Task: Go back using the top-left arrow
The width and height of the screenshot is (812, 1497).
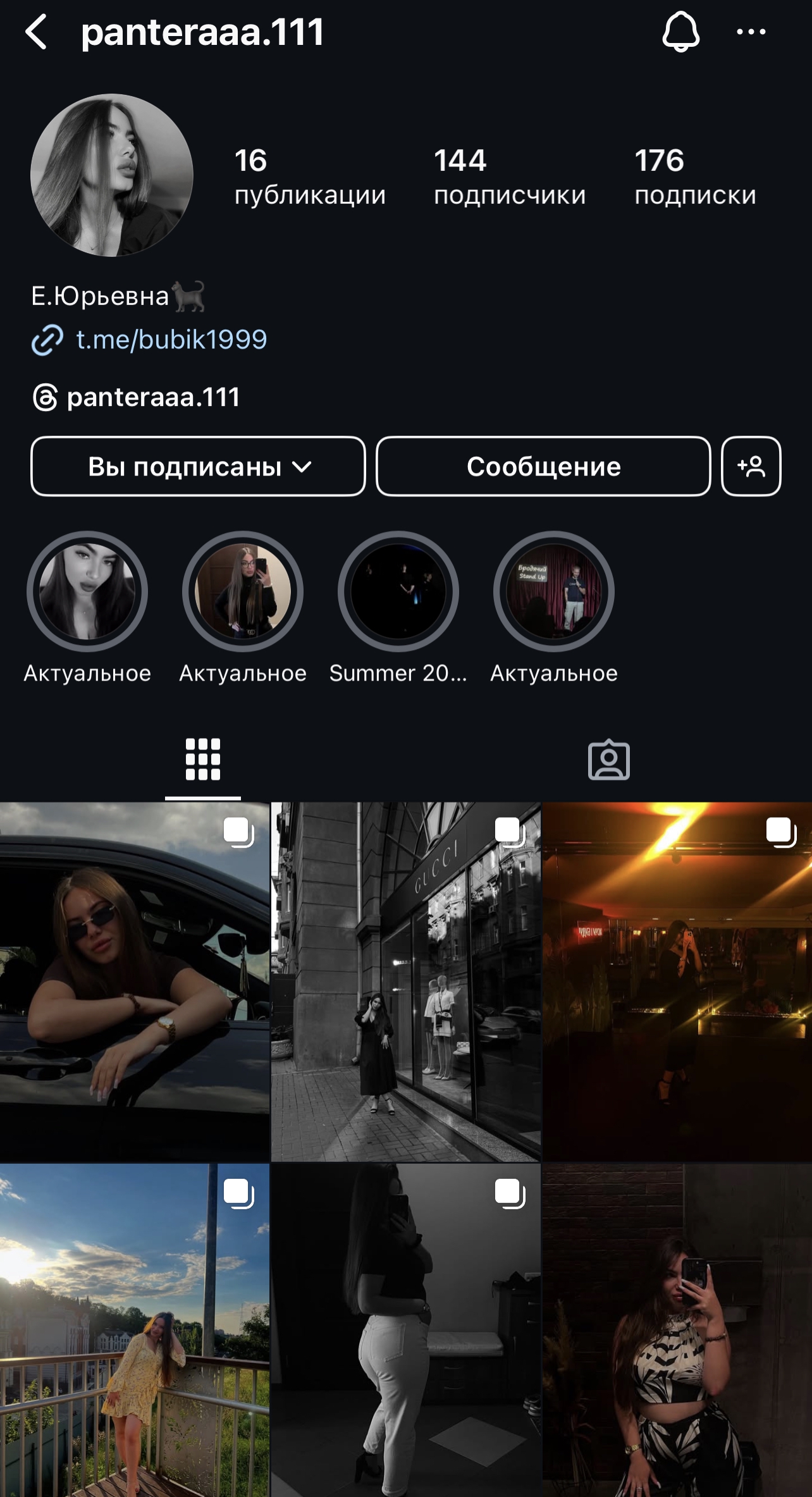Action: (36, 32)
